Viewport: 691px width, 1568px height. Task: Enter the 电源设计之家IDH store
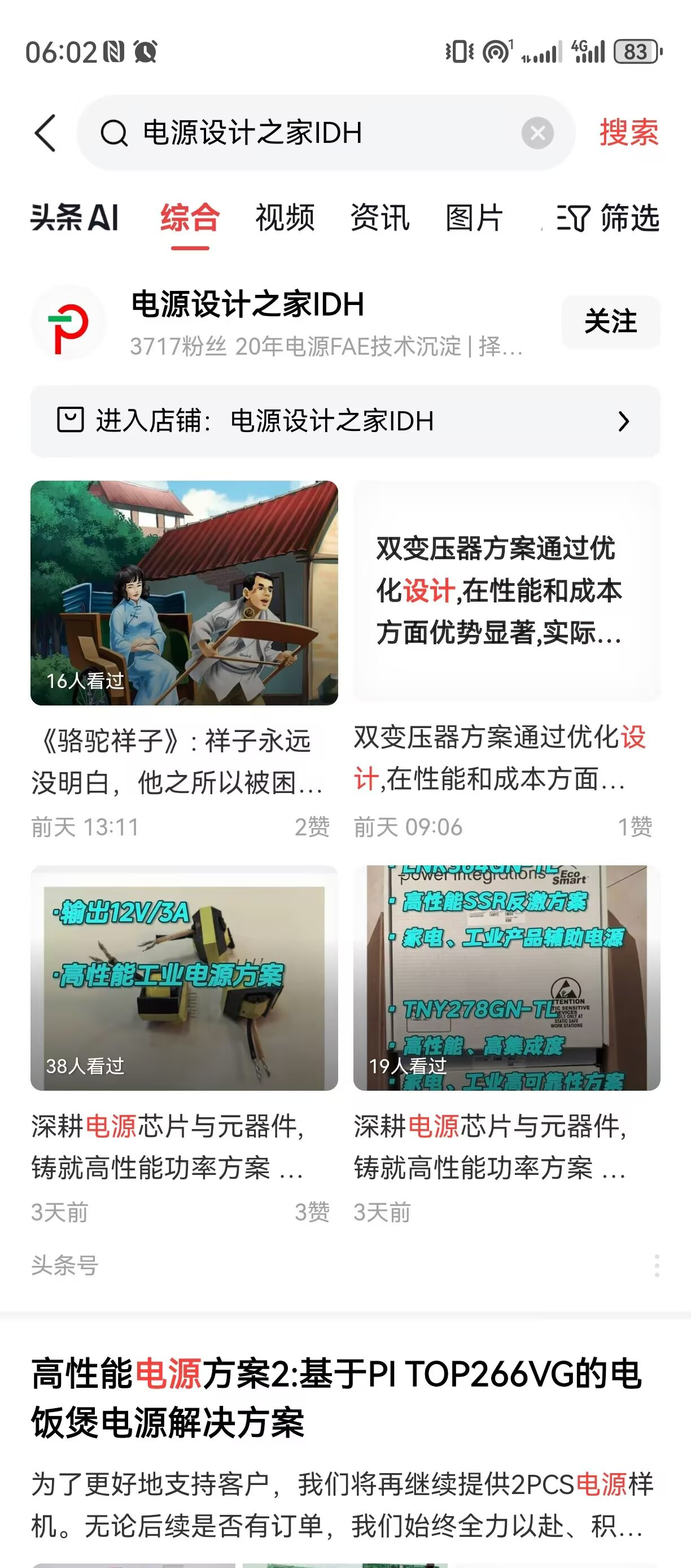345,421
